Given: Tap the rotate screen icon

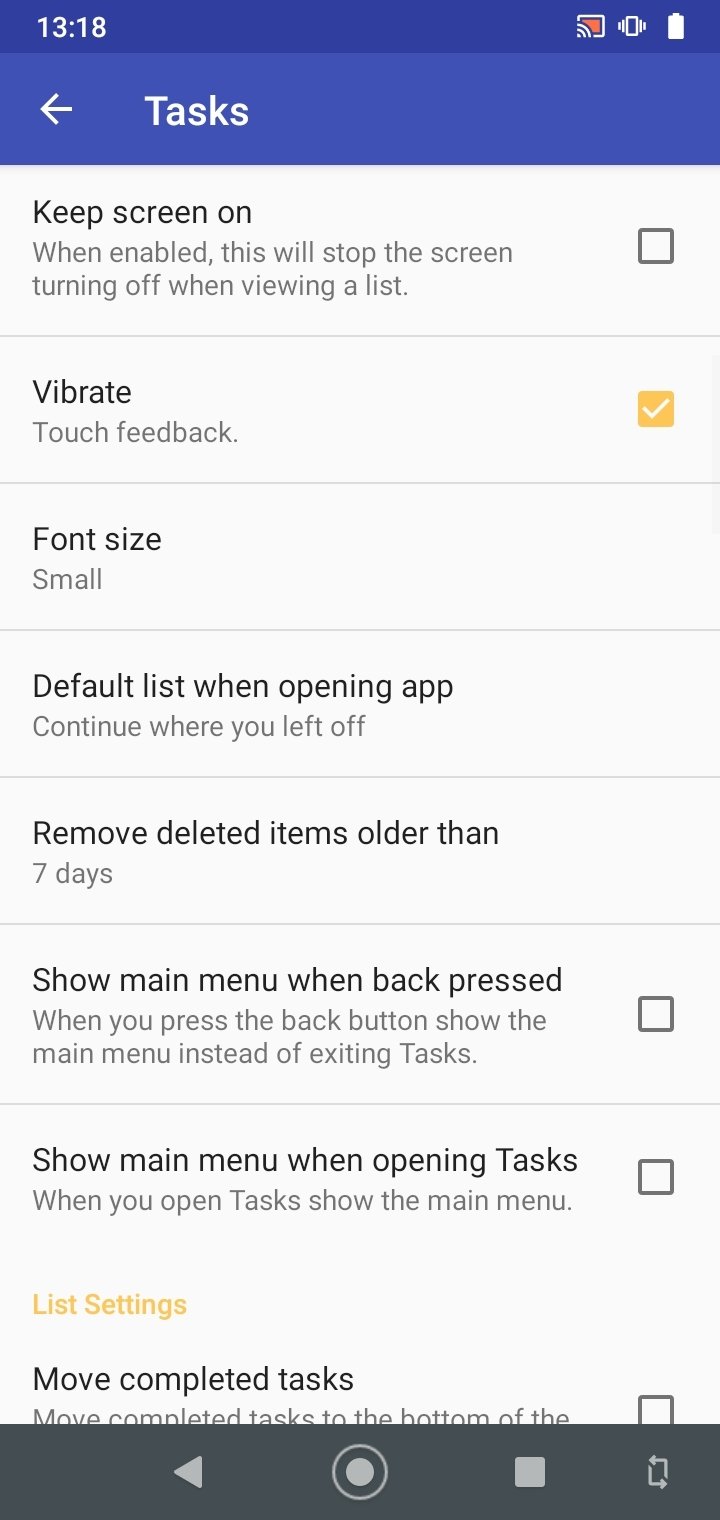Looking at the screenshot, I should [658, 1472].
